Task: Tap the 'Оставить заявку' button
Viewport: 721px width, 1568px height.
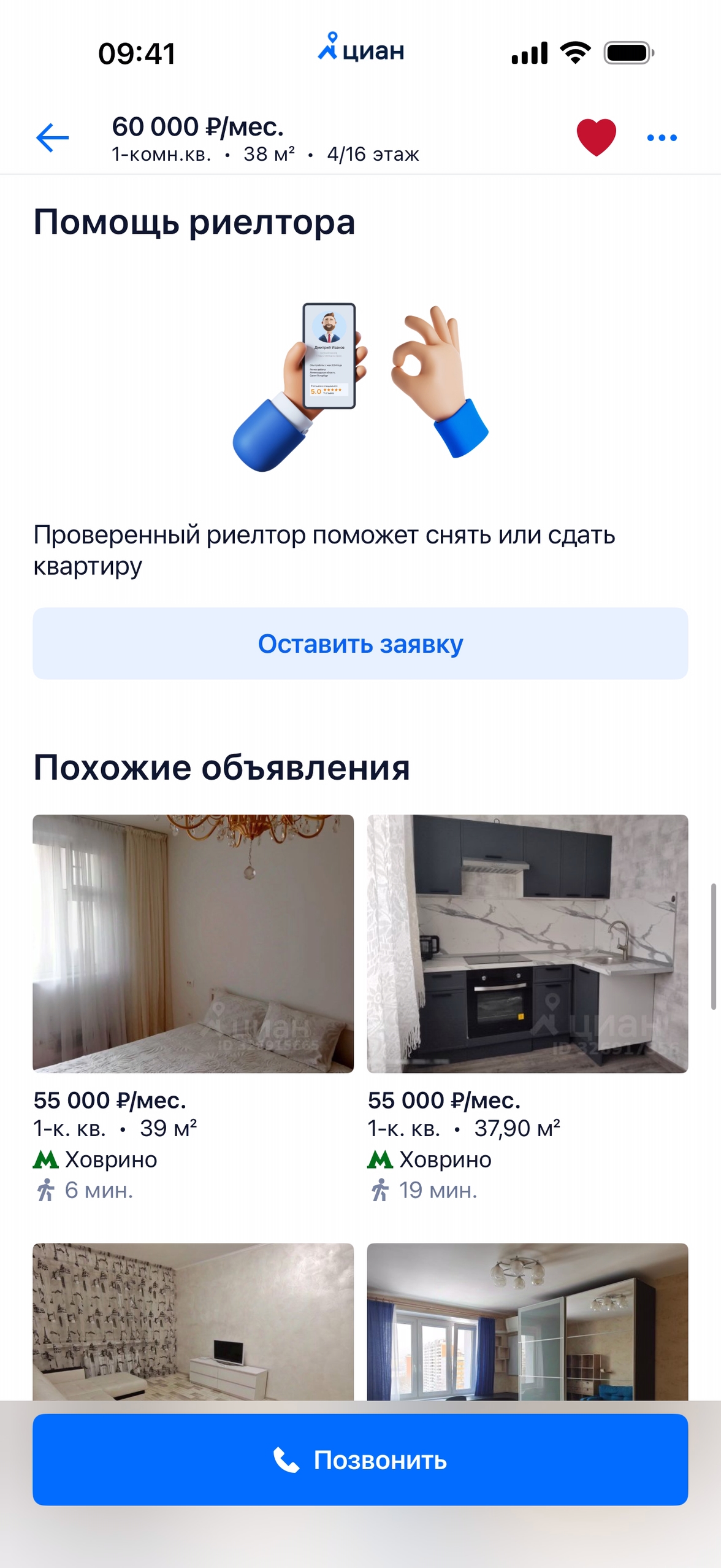Action: pyautogui.click(x=360, y=644)
